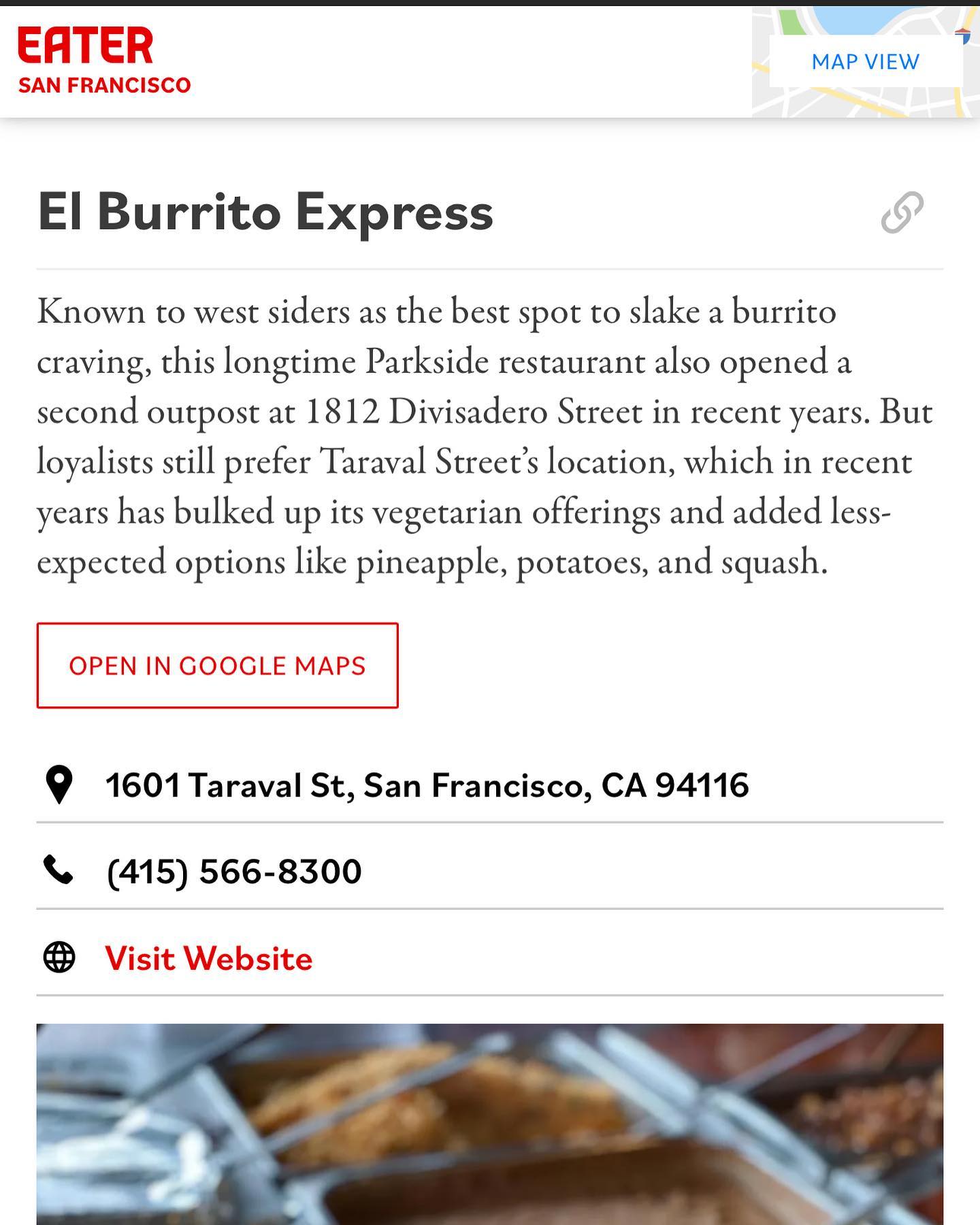
Task: Copy link to El Burrito Express
Action: (902, 212)
